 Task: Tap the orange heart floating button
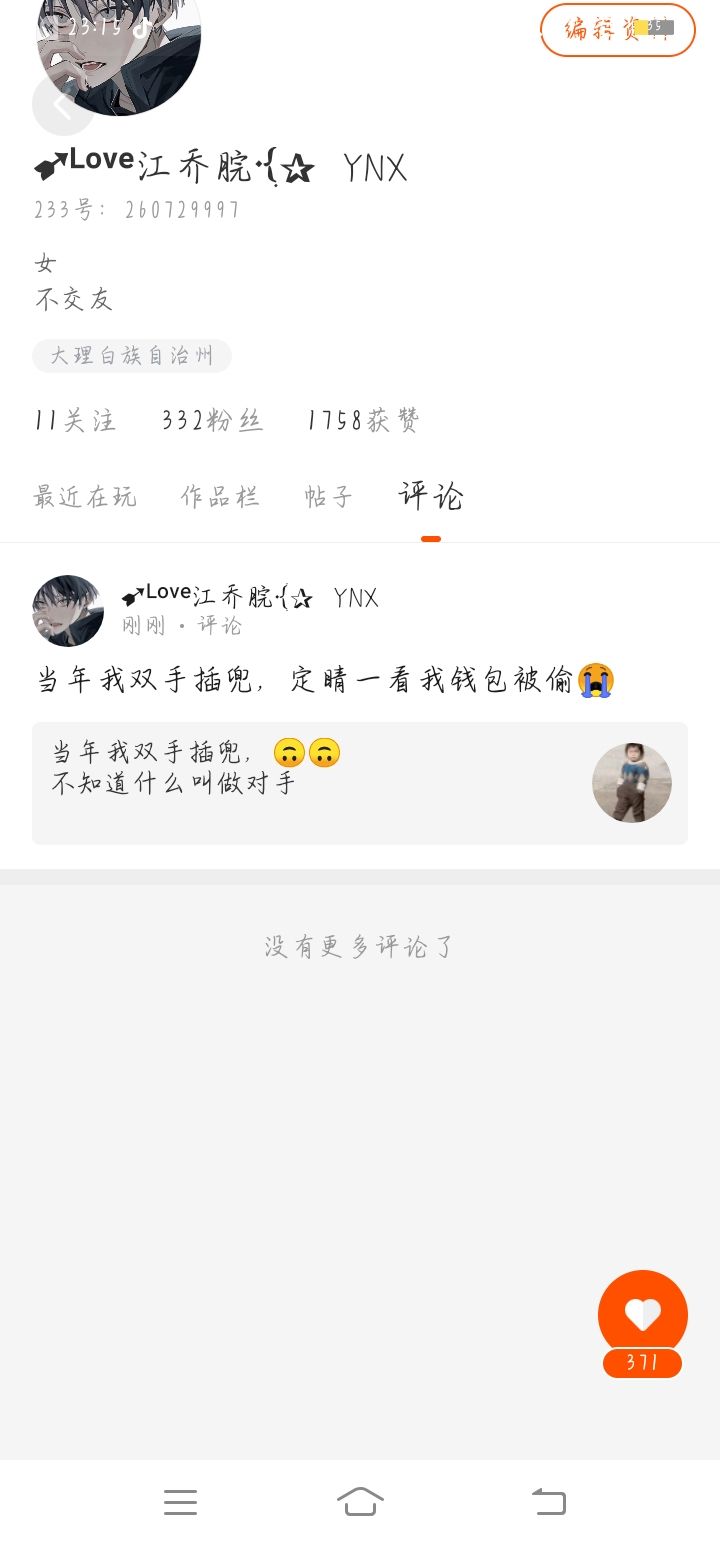point(642,1315)
